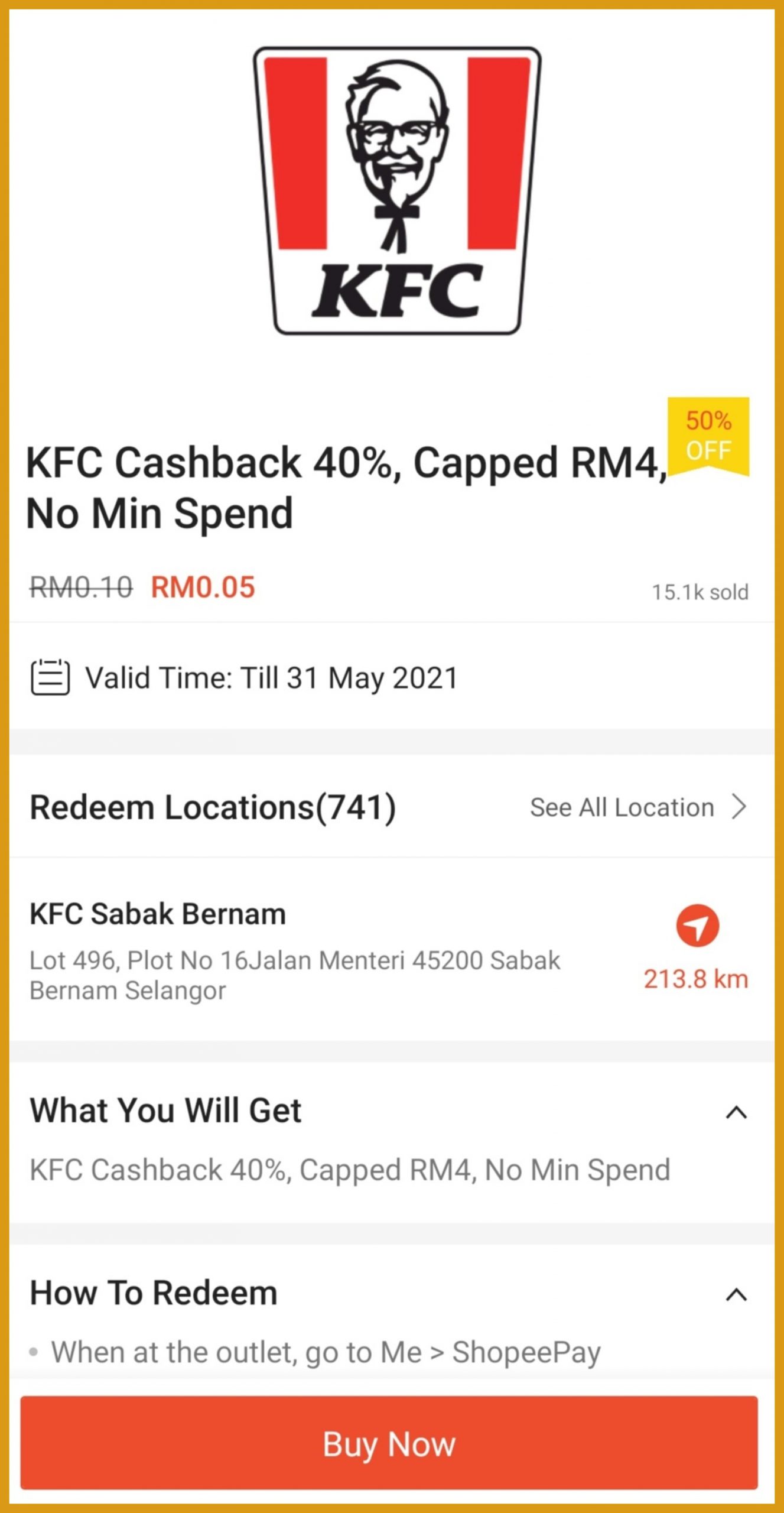784x1513 pixels.
Task: Open directions to KFC Sabak Bernam
Action: (697, 926)
